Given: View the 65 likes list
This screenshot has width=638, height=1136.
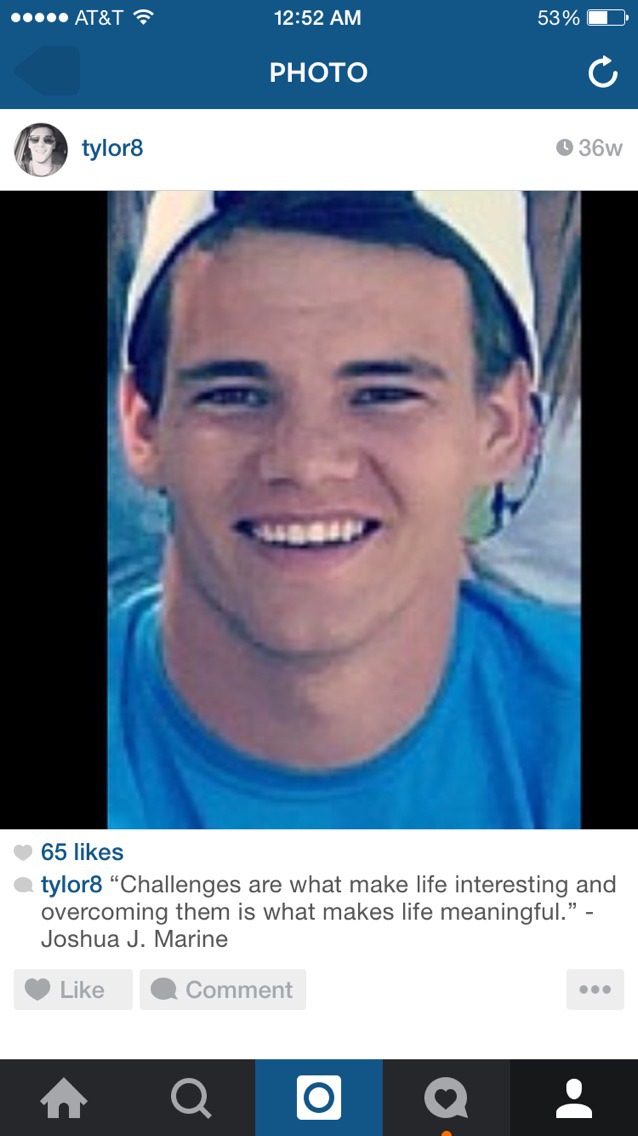Looking at the screenshot, I should [81, 852].
